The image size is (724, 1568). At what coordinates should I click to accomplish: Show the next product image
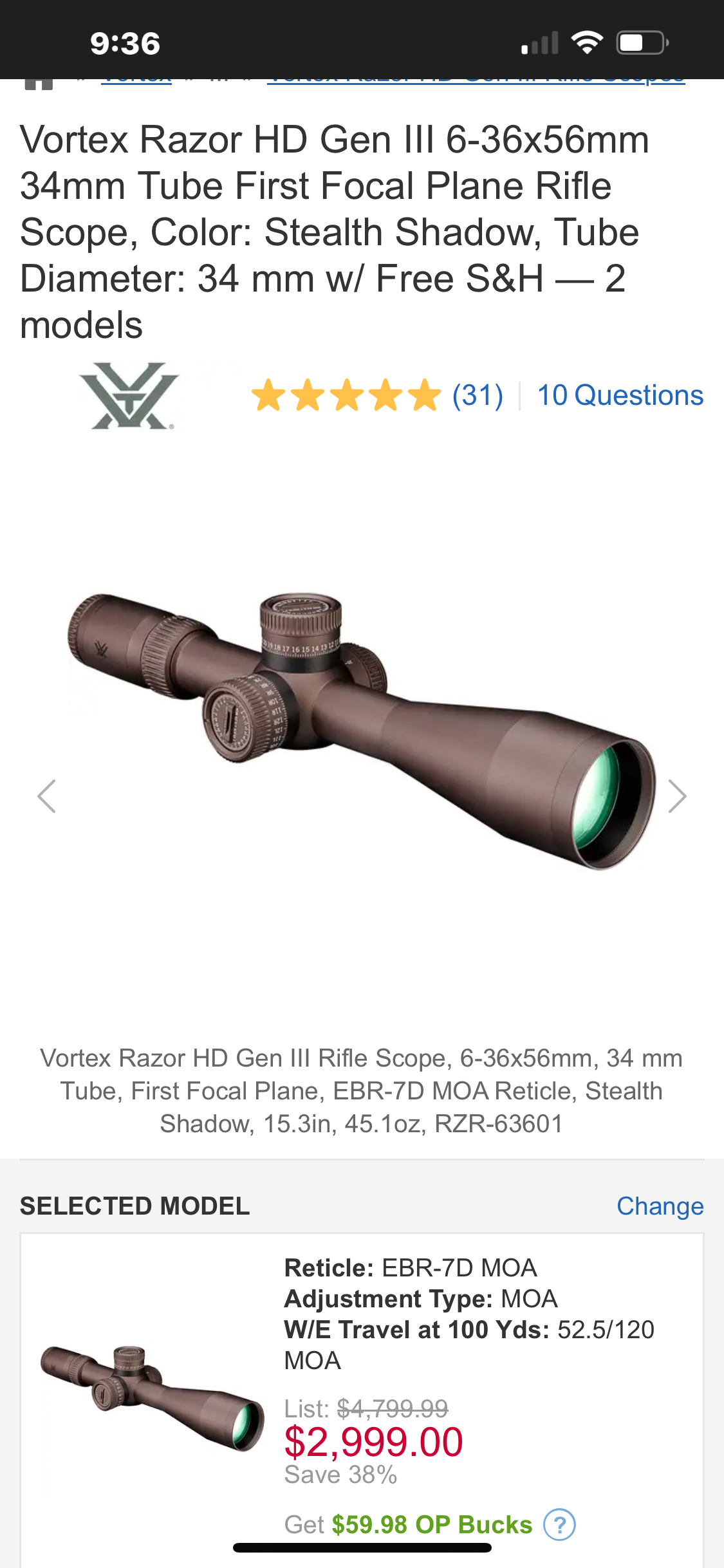(677, 796)
